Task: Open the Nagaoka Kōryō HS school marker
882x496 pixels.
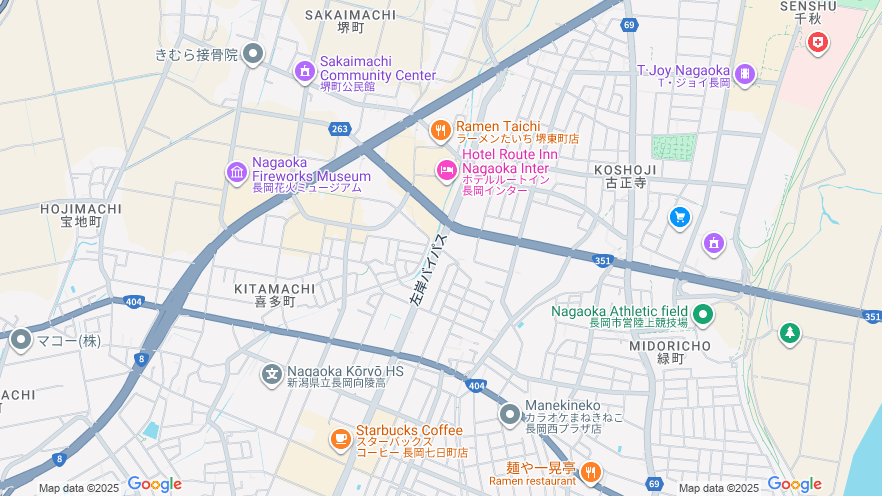Action: click(271, 375)
